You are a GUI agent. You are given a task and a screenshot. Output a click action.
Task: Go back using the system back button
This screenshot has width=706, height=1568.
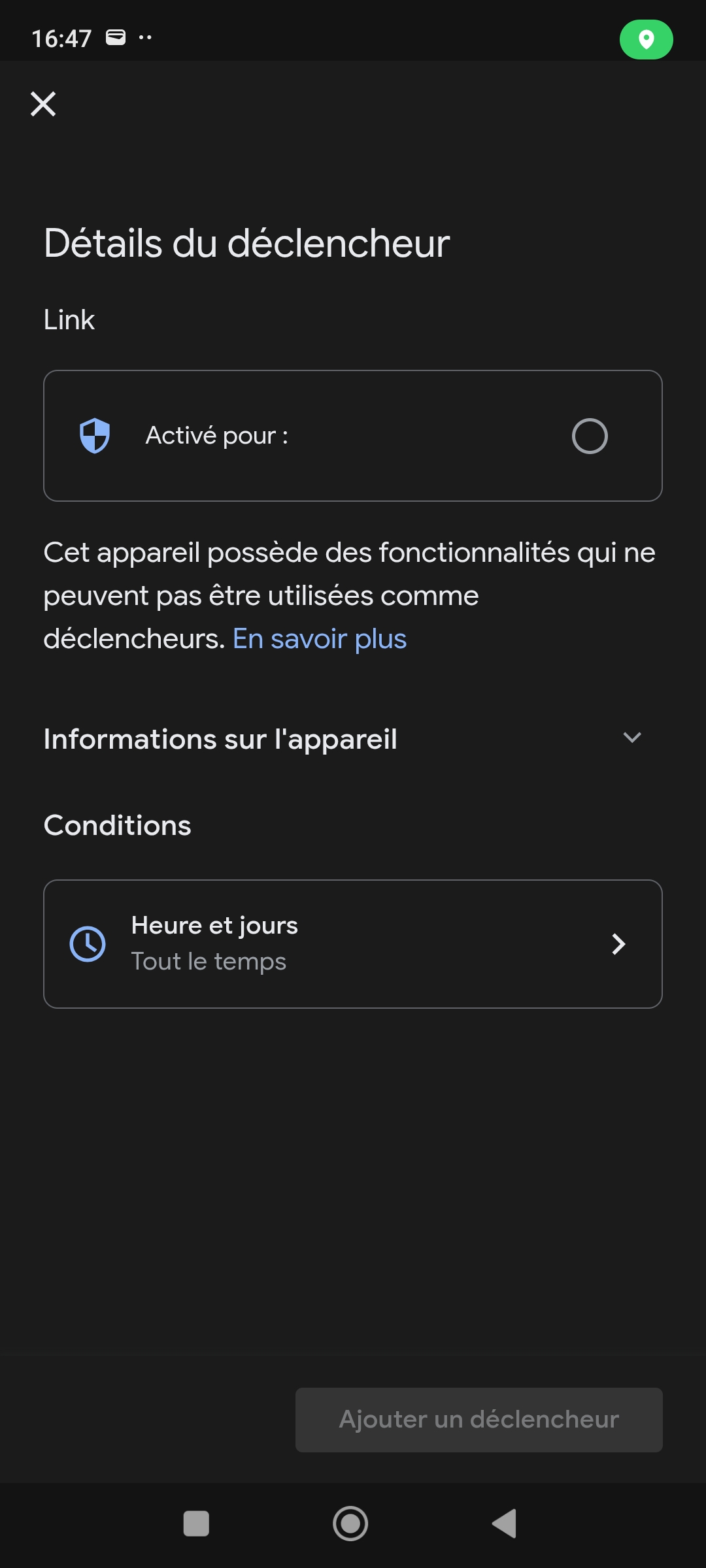pyautogui.click(x=505, y=1524)
